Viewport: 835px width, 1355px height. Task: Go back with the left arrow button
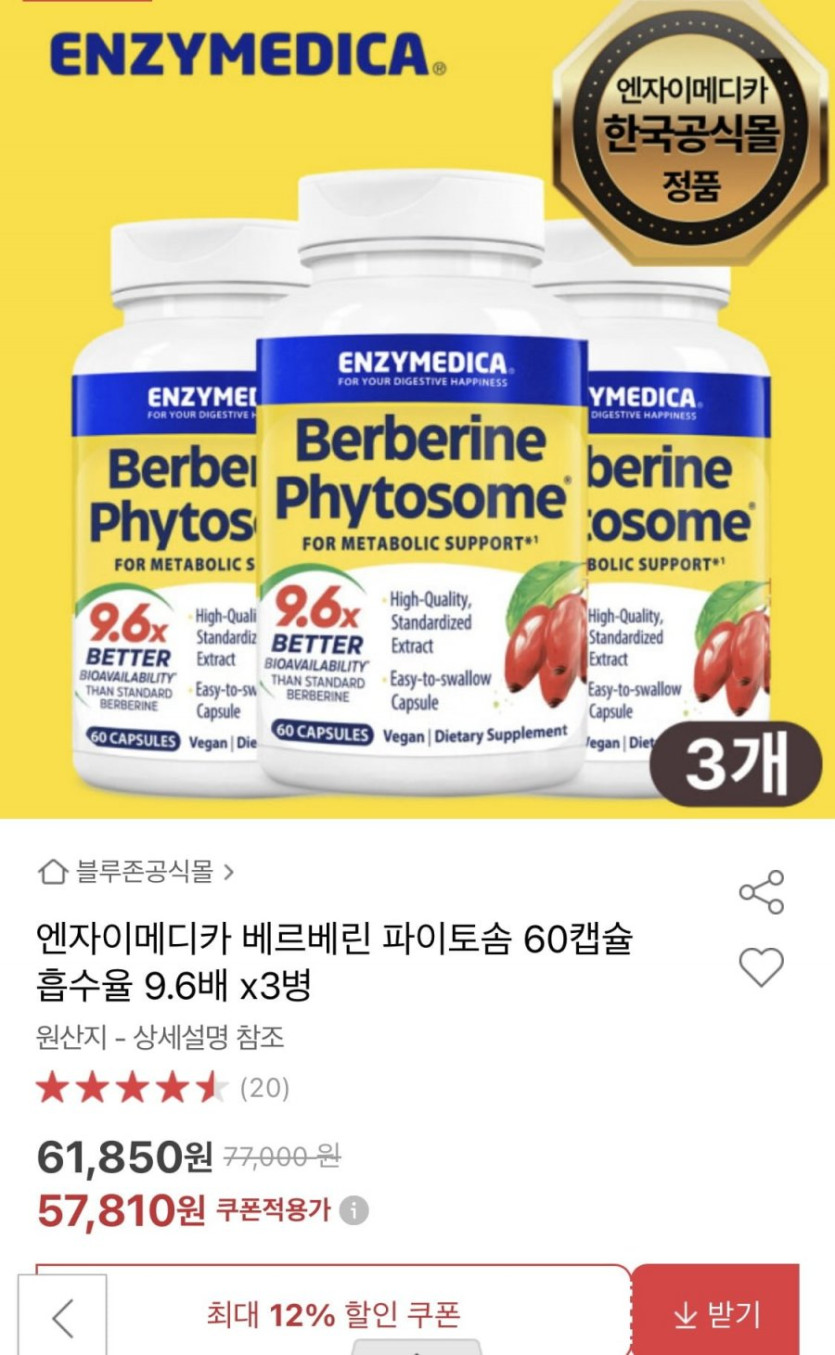(62, 1318)
